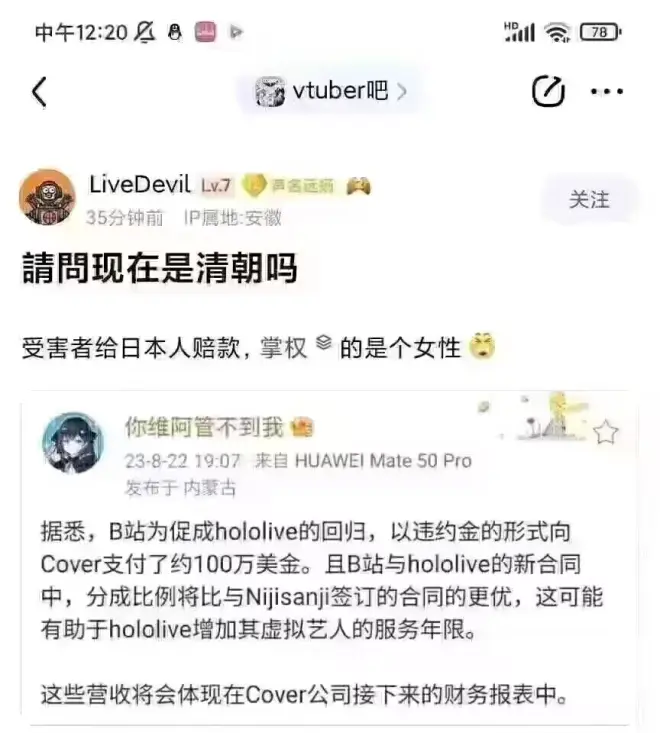Open LiveDevil's profile avatar
Image resolution: width=660 pixels, height=733 pixels.
click(x=47, y=197)
